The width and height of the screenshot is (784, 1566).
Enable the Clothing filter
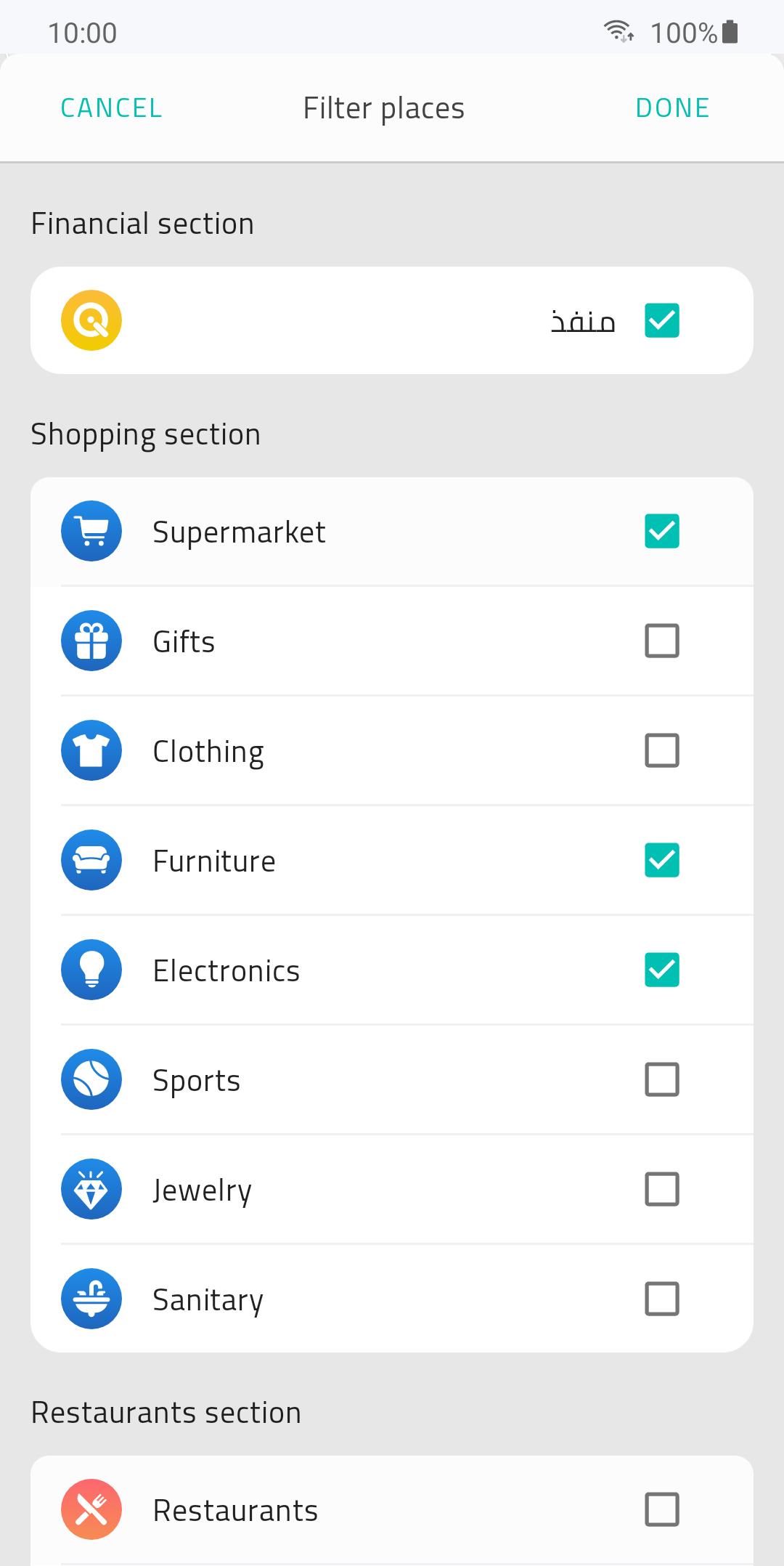point(661,750)
